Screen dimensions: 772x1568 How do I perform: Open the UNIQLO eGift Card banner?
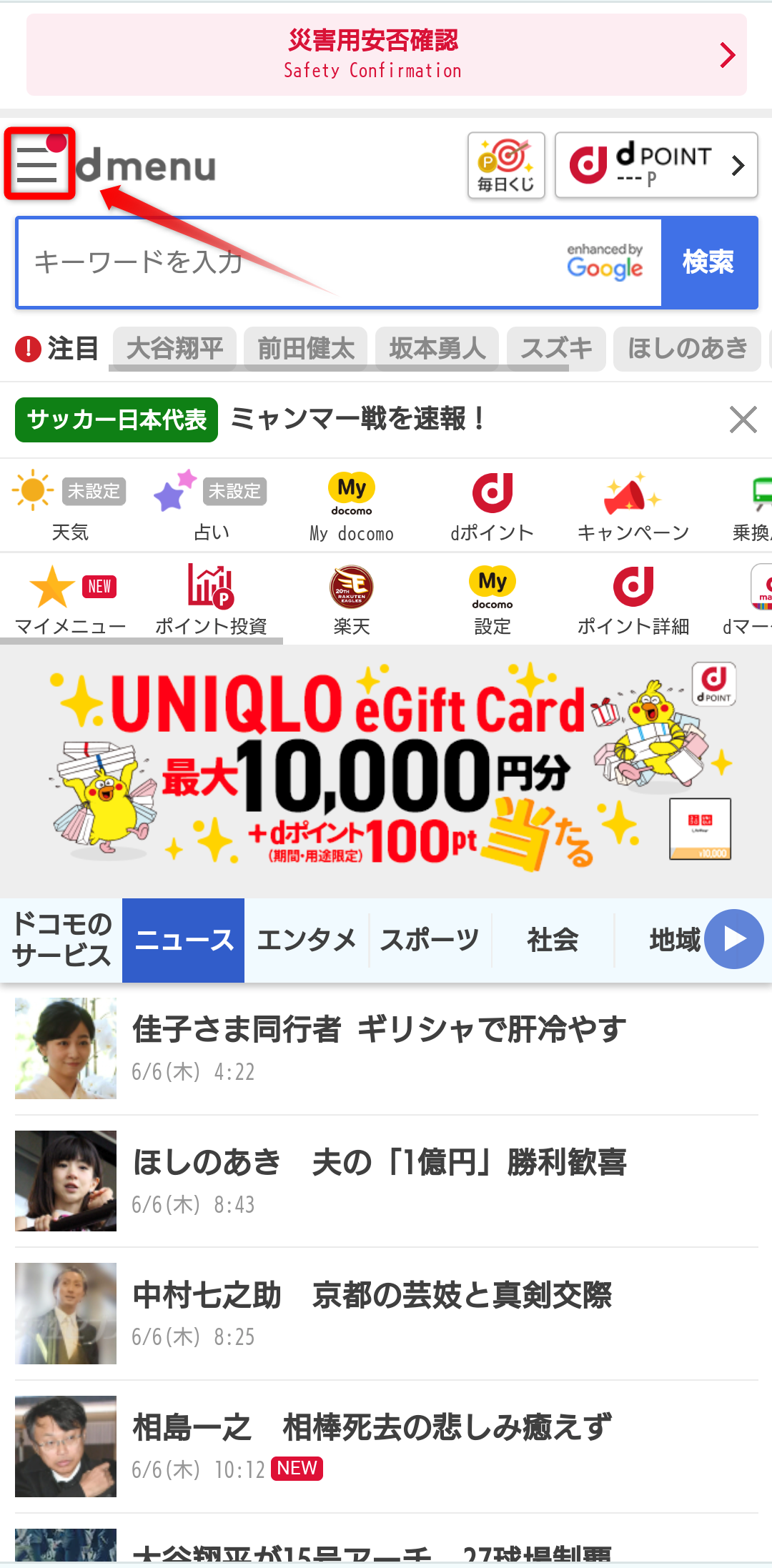tap(386, 768)
